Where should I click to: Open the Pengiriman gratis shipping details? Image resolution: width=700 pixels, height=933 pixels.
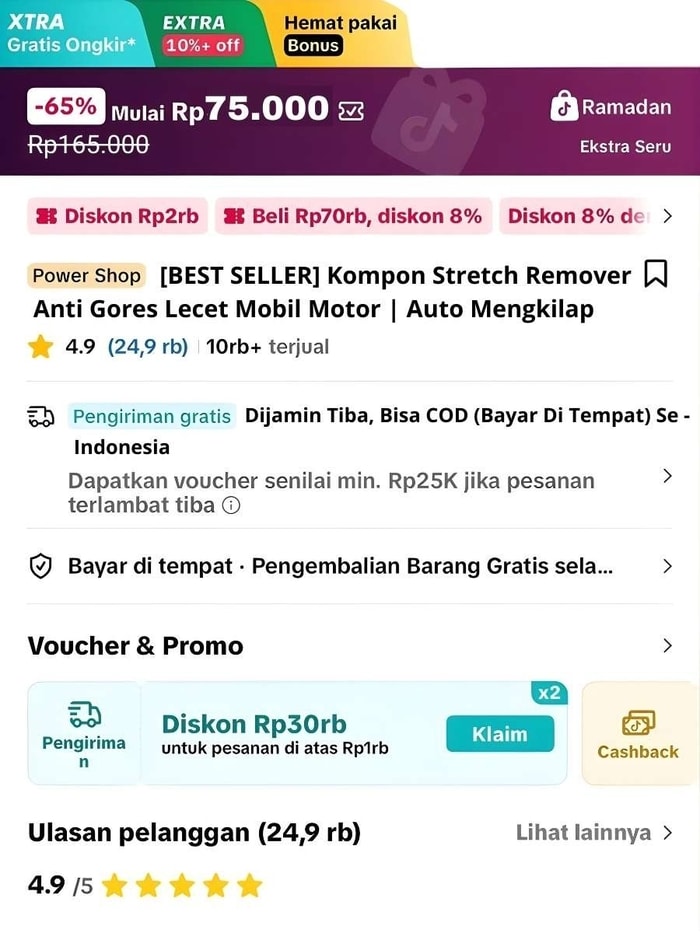coord(667,475)
